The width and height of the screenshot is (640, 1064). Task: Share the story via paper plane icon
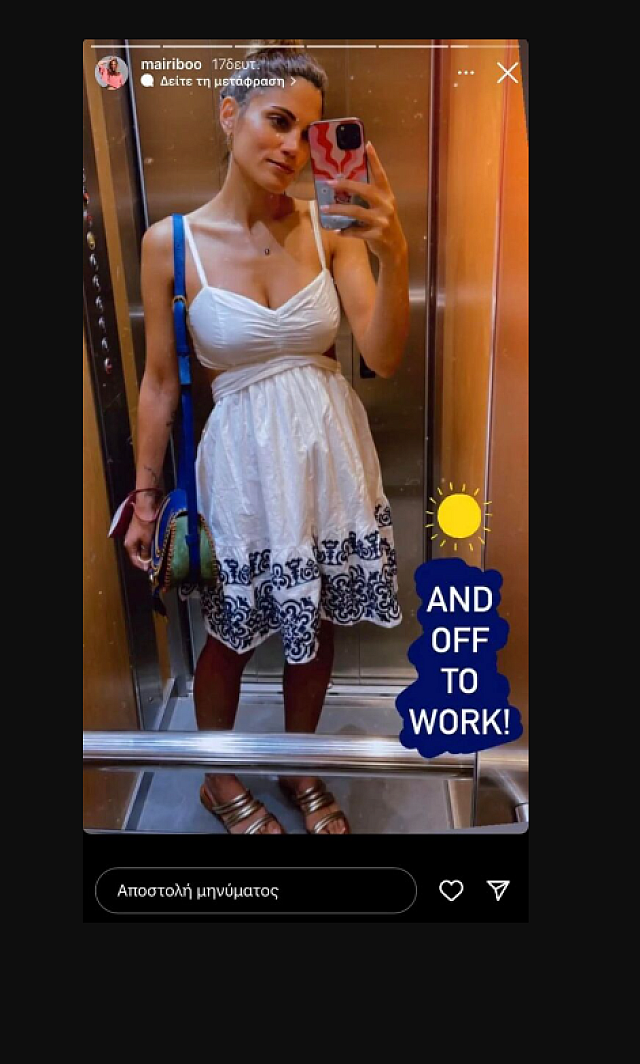click(498, 890)
